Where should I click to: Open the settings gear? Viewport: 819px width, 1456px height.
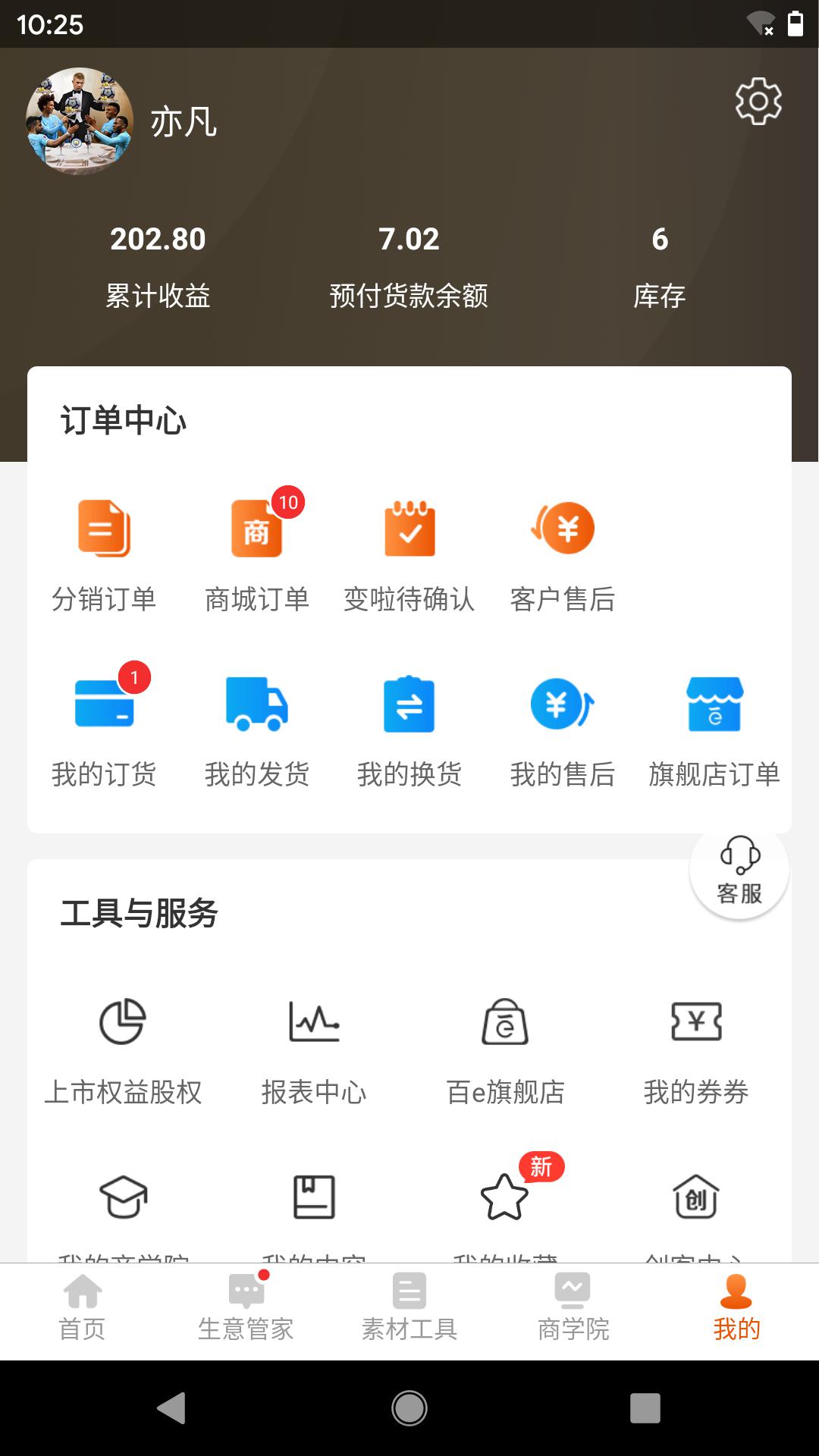click(x=758, y=99)
